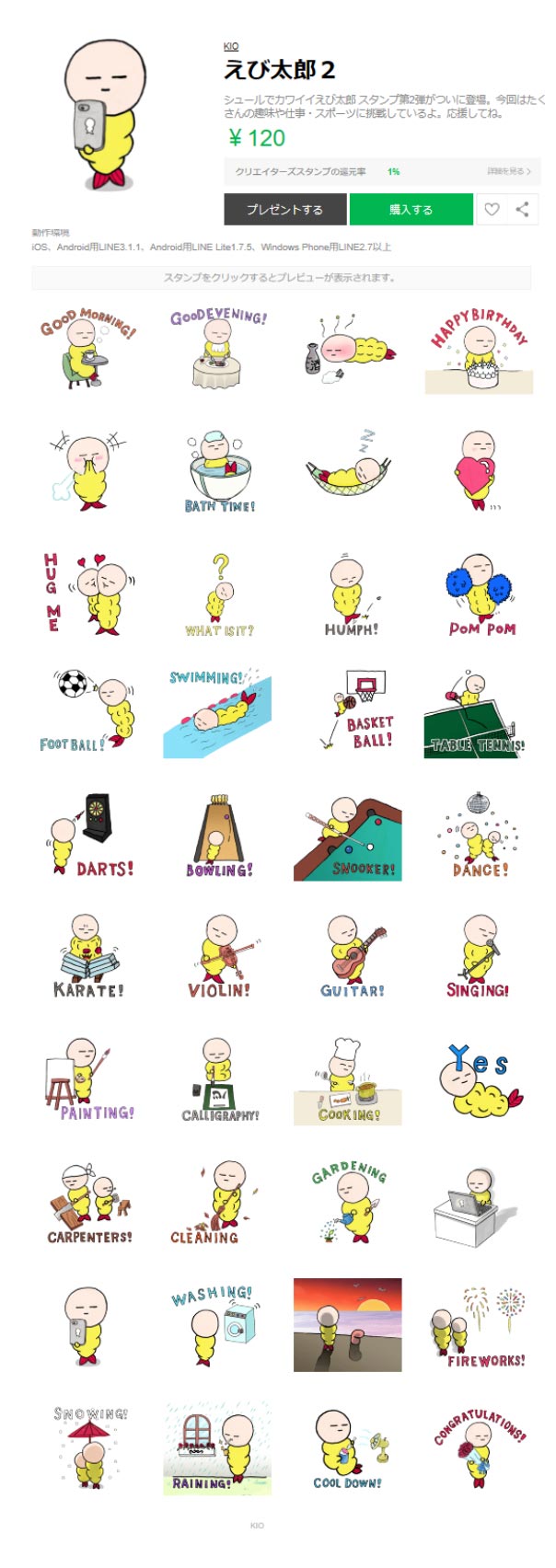Image resolution: width=556 pixels, height=1568 pixels.
Task: Preview the Hug Me sticker
Action: click(88, 594)
